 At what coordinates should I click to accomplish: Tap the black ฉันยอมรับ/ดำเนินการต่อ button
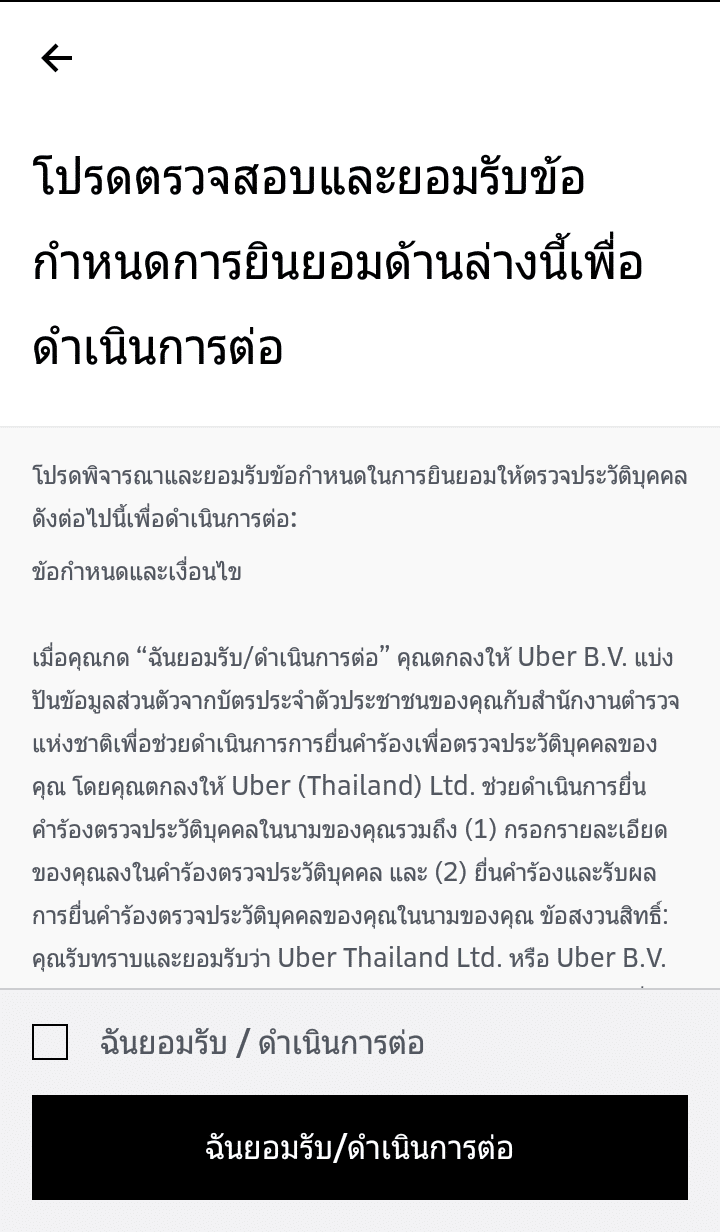pos(360,1147)
